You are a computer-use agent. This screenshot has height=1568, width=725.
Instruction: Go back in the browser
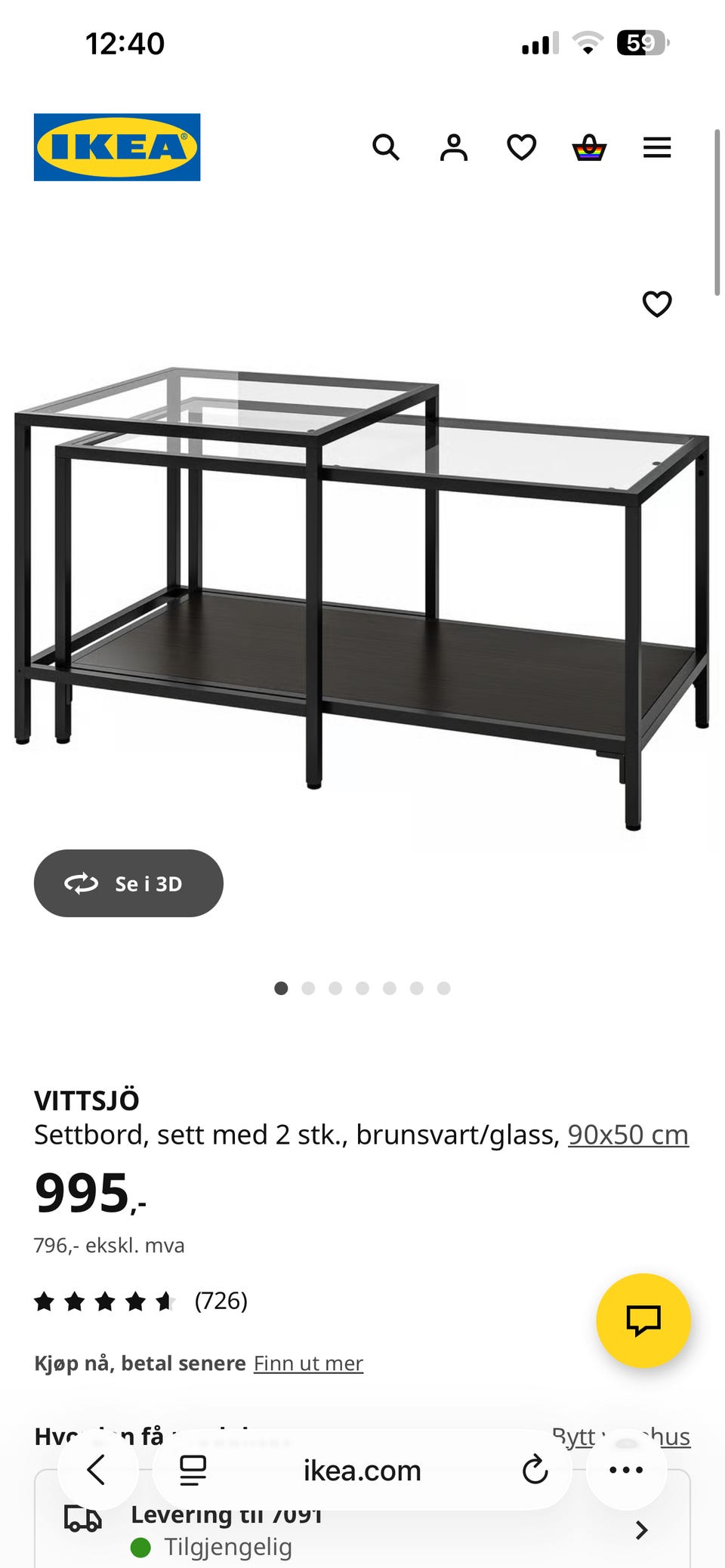tap(97, 1470)
